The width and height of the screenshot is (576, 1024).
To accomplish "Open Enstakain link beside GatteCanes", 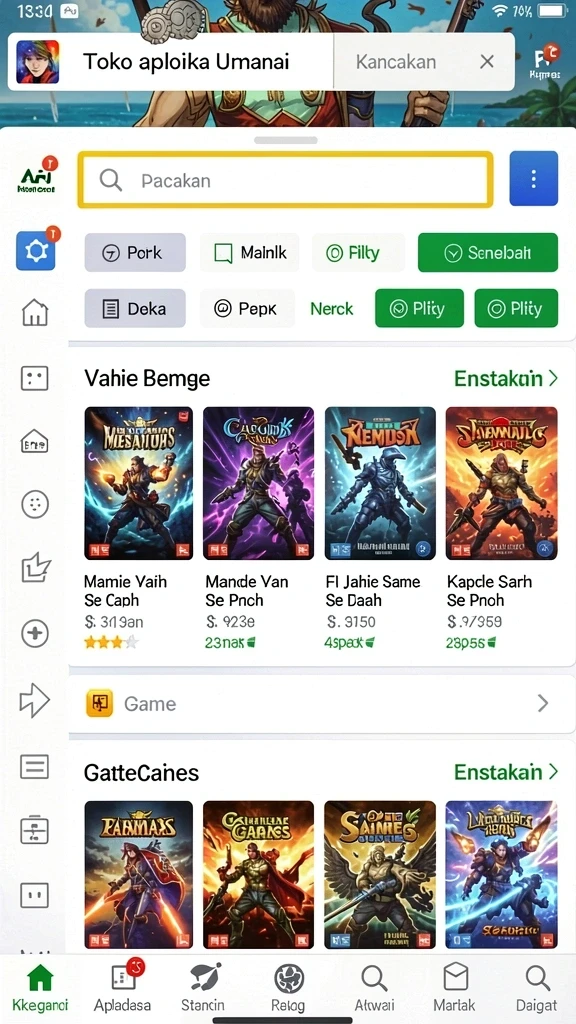I will tap(506, 772).
